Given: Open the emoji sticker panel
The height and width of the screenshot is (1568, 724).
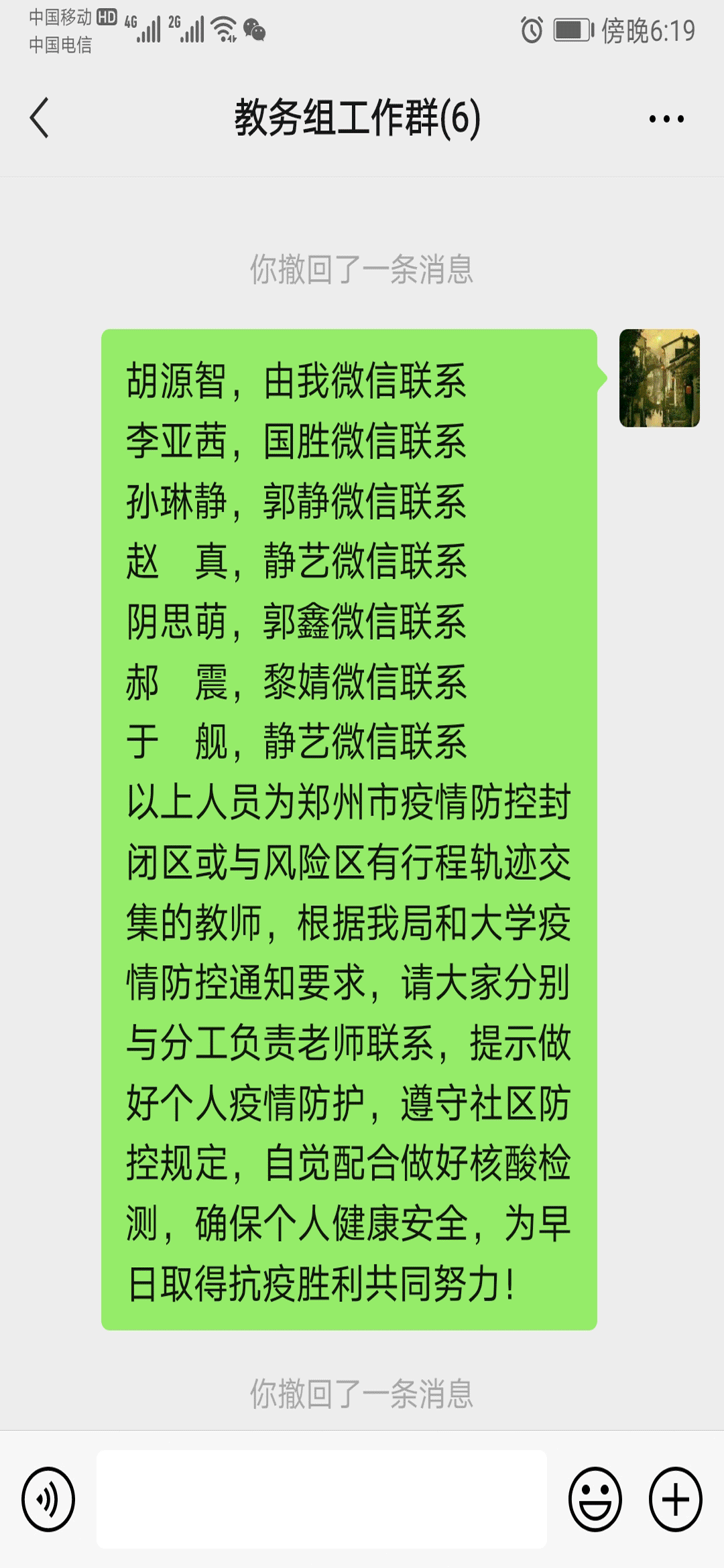Looking at the screenshot, I should pyautogui.click(x=595, y=1499).
